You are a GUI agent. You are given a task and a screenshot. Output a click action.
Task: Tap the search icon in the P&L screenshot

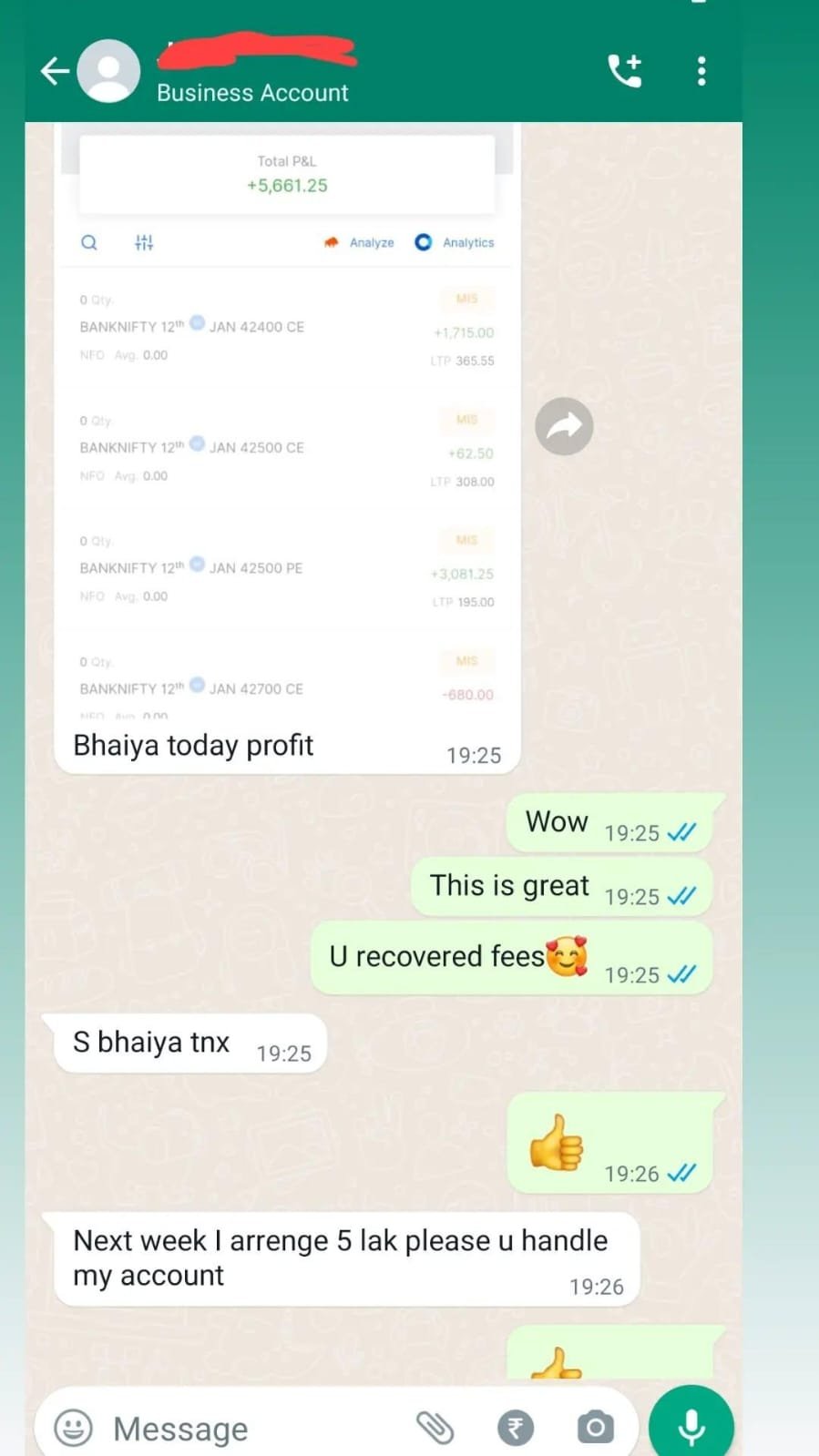89,242
